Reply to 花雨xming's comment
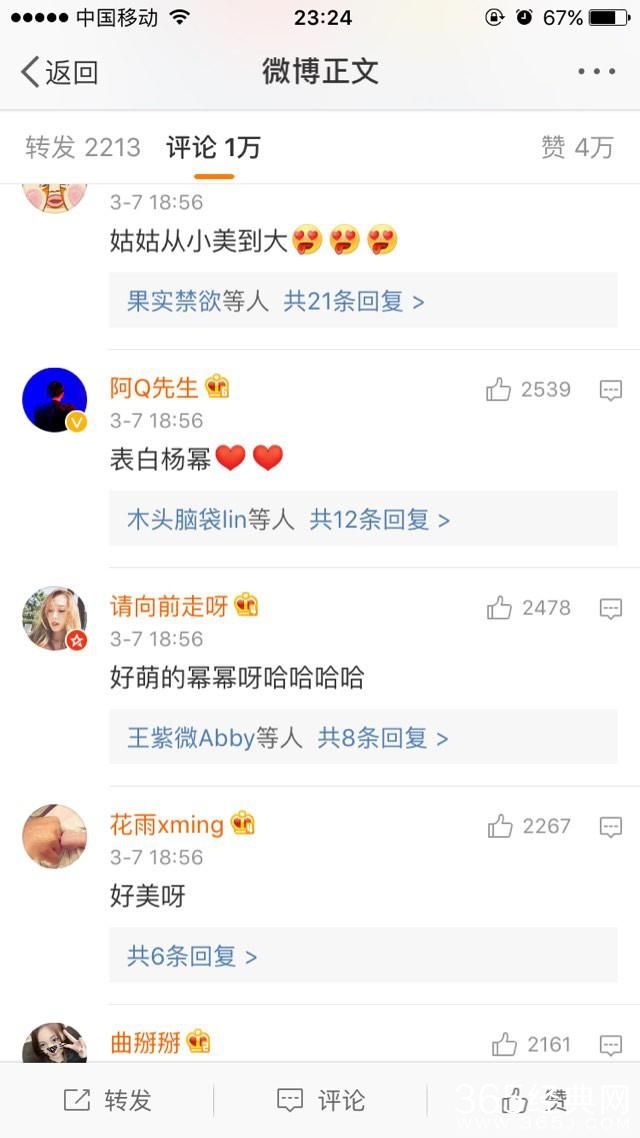The image size is (640, 1138). click(611, 826)
